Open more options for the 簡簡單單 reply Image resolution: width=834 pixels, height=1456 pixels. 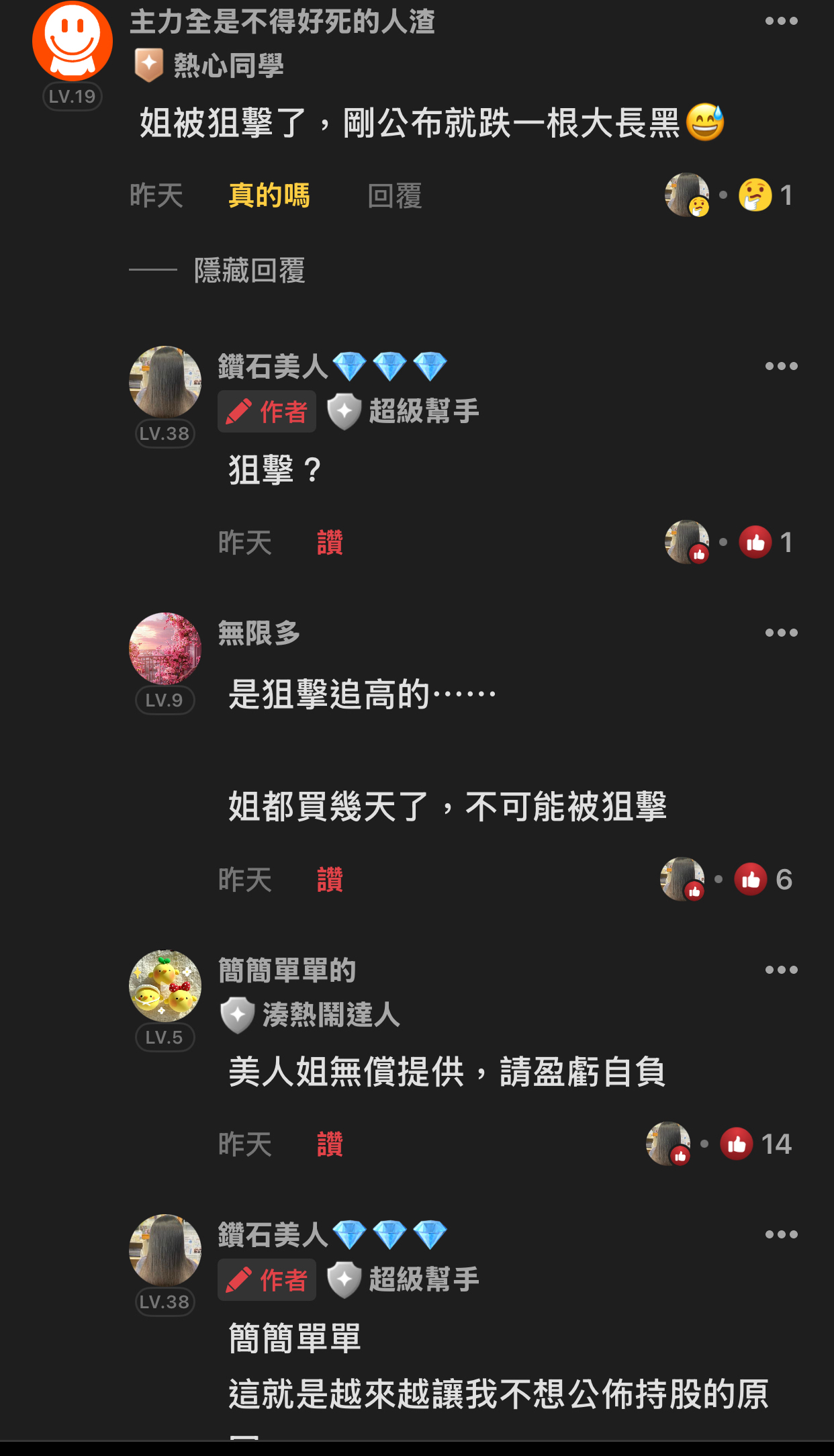point(781,1234)
